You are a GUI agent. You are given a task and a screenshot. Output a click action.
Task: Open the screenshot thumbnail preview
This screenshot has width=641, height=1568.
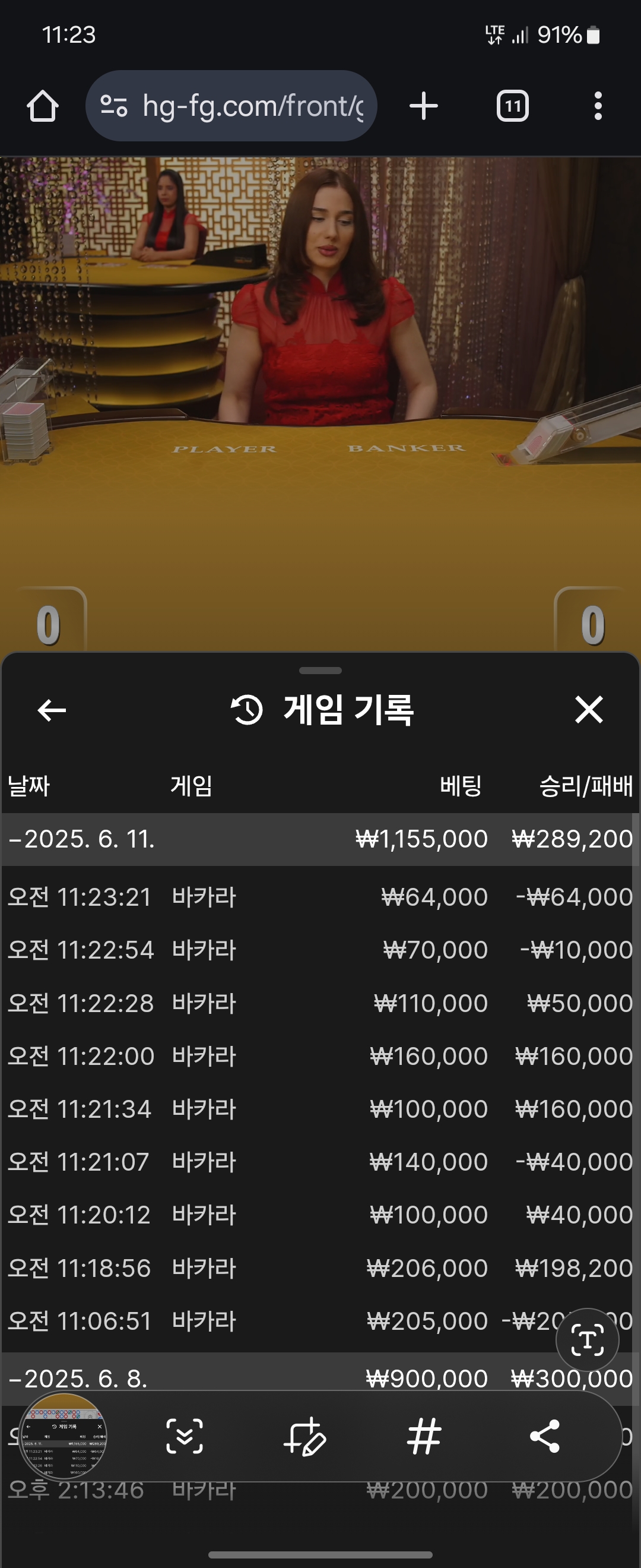64,1437
